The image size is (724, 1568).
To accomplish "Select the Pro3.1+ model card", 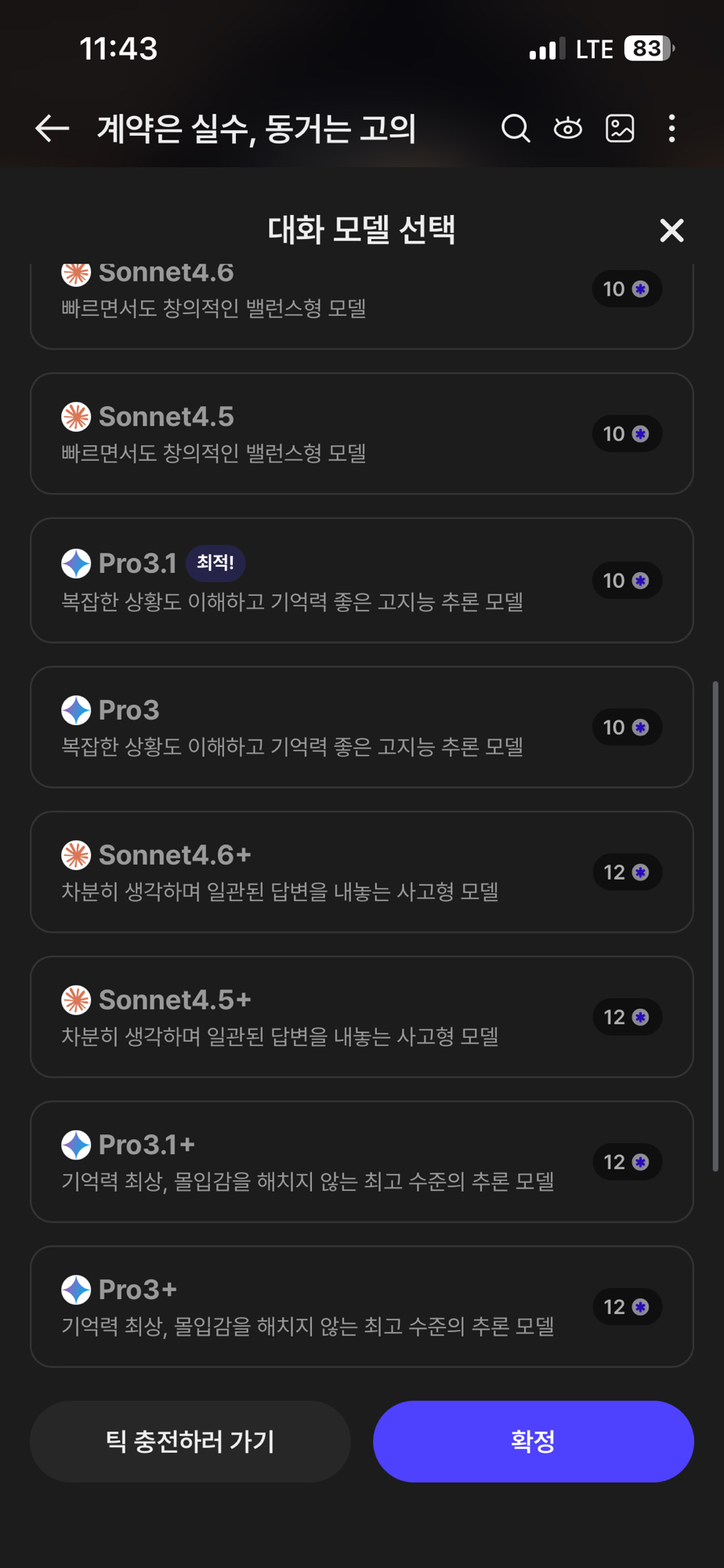I will click(x=360, y=1162).
